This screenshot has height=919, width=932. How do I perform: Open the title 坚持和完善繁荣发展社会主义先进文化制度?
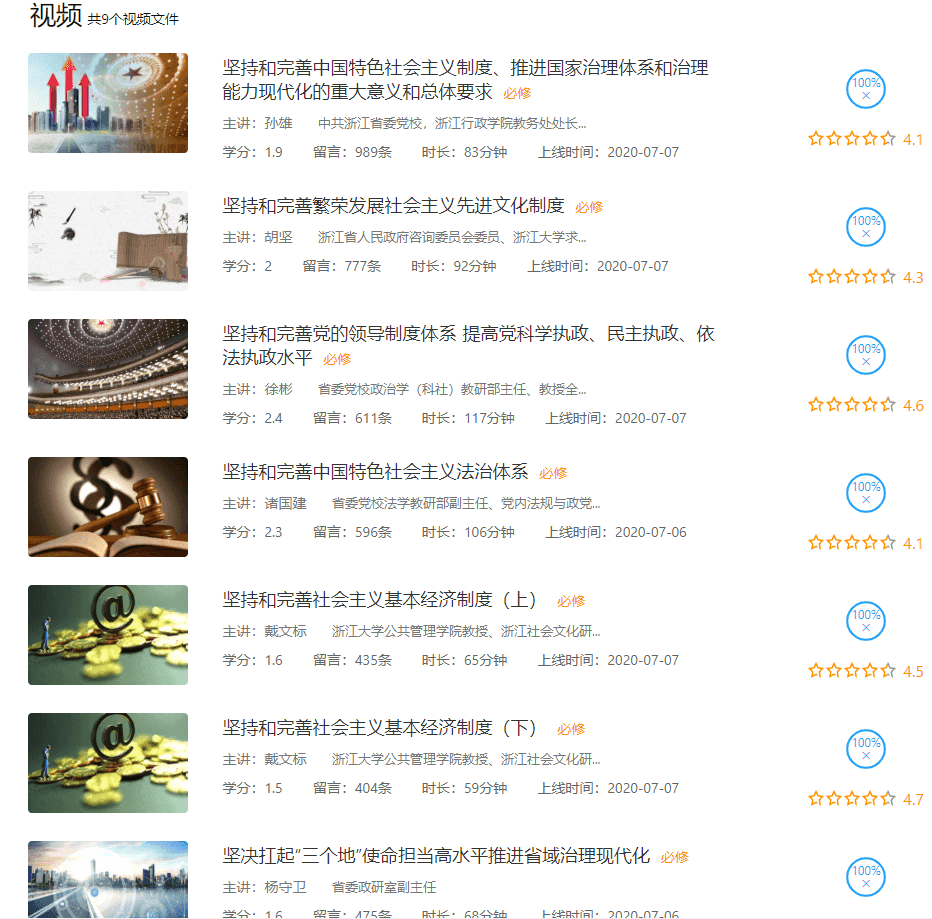(393, 206)
